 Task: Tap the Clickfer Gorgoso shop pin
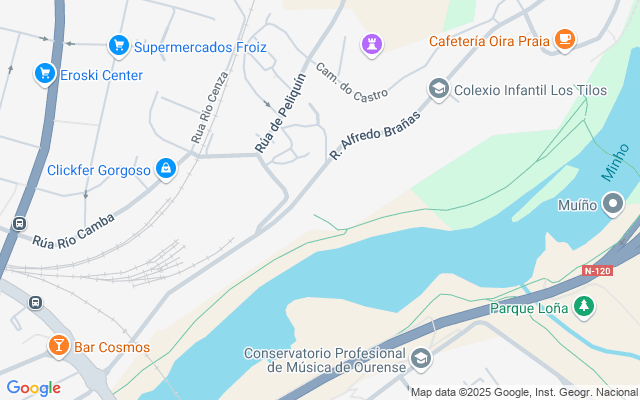pyautogui.click(x=166, y=169)
